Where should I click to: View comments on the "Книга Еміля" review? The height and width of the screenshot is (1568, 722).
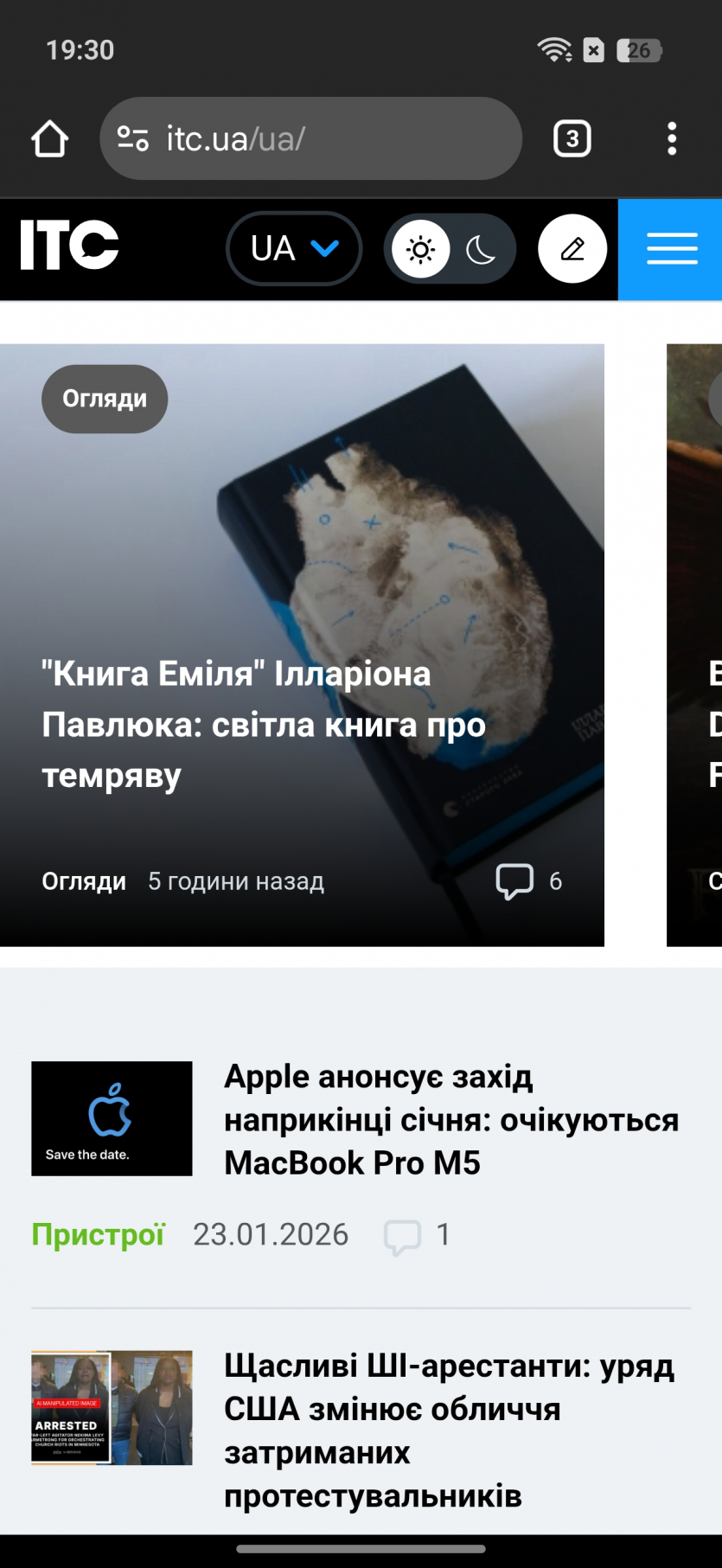tap(527, 881)
